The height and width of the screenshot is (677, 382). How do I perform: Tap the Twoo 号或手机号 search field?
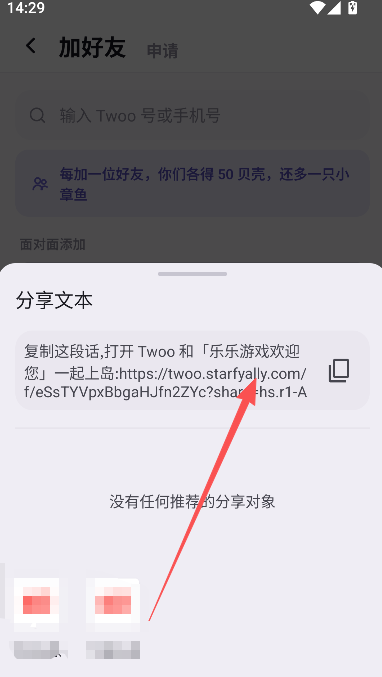193,116
